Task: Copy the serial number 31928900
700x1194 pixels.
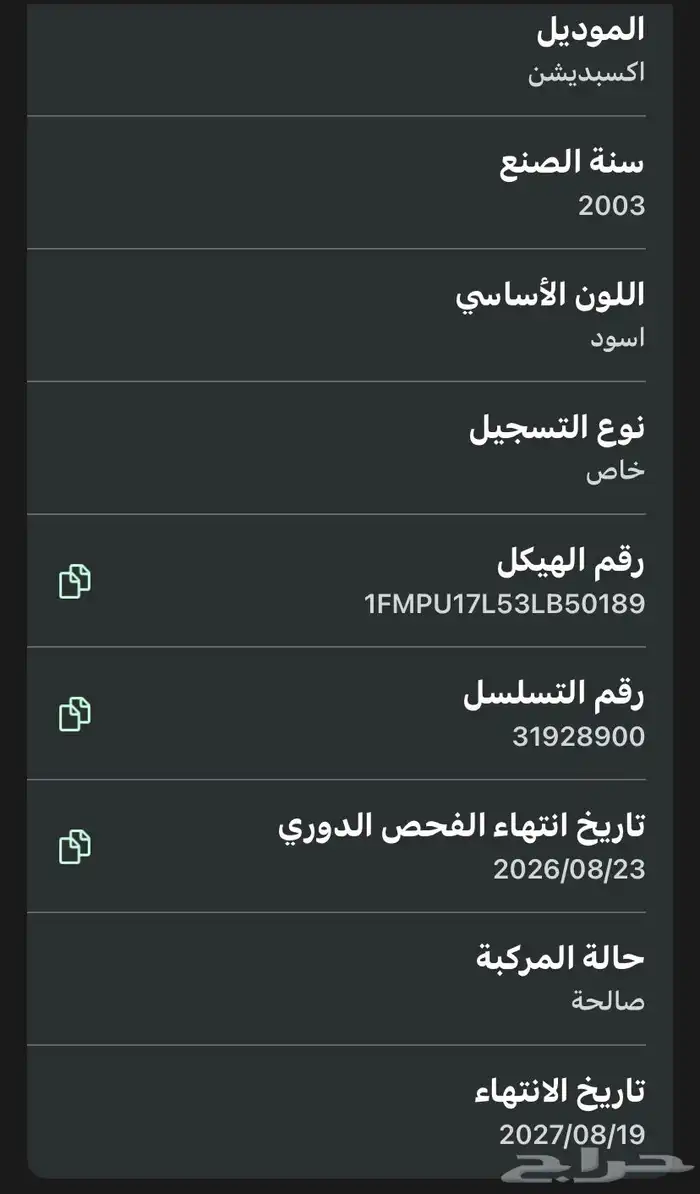Action: click(x=75, y=714)
